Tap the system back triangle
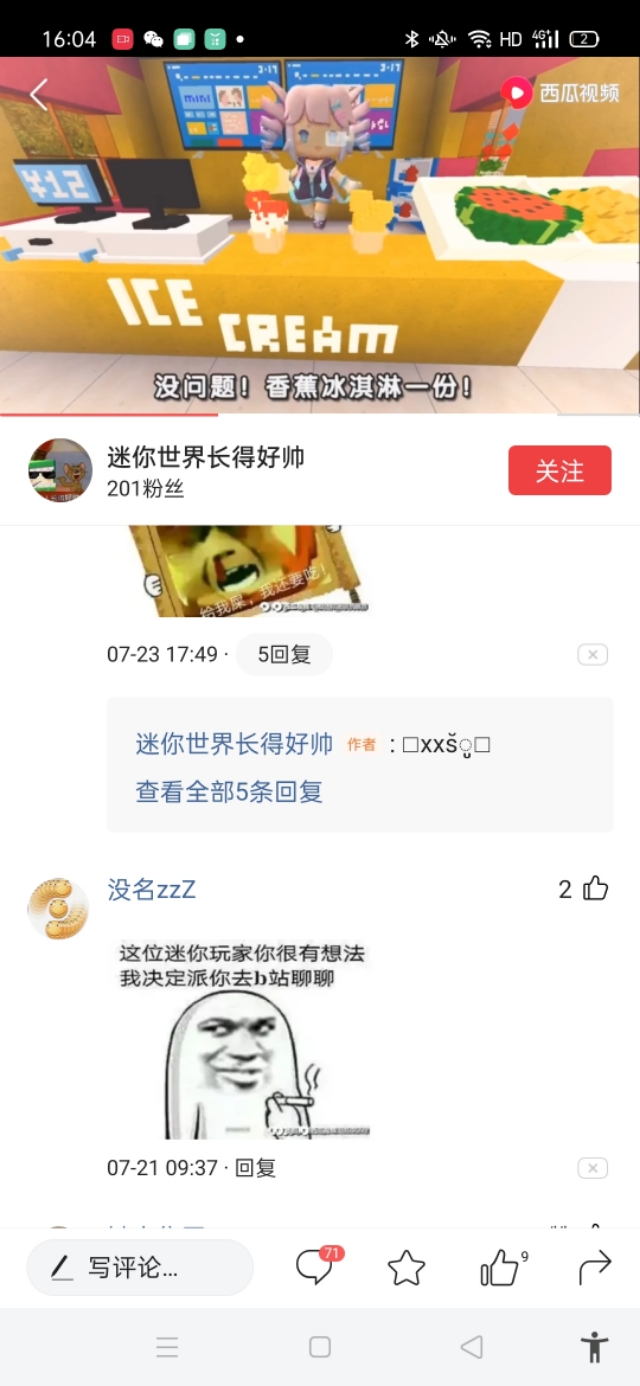The width and height of the screenshot is (640, 1386). [471, 1347]
